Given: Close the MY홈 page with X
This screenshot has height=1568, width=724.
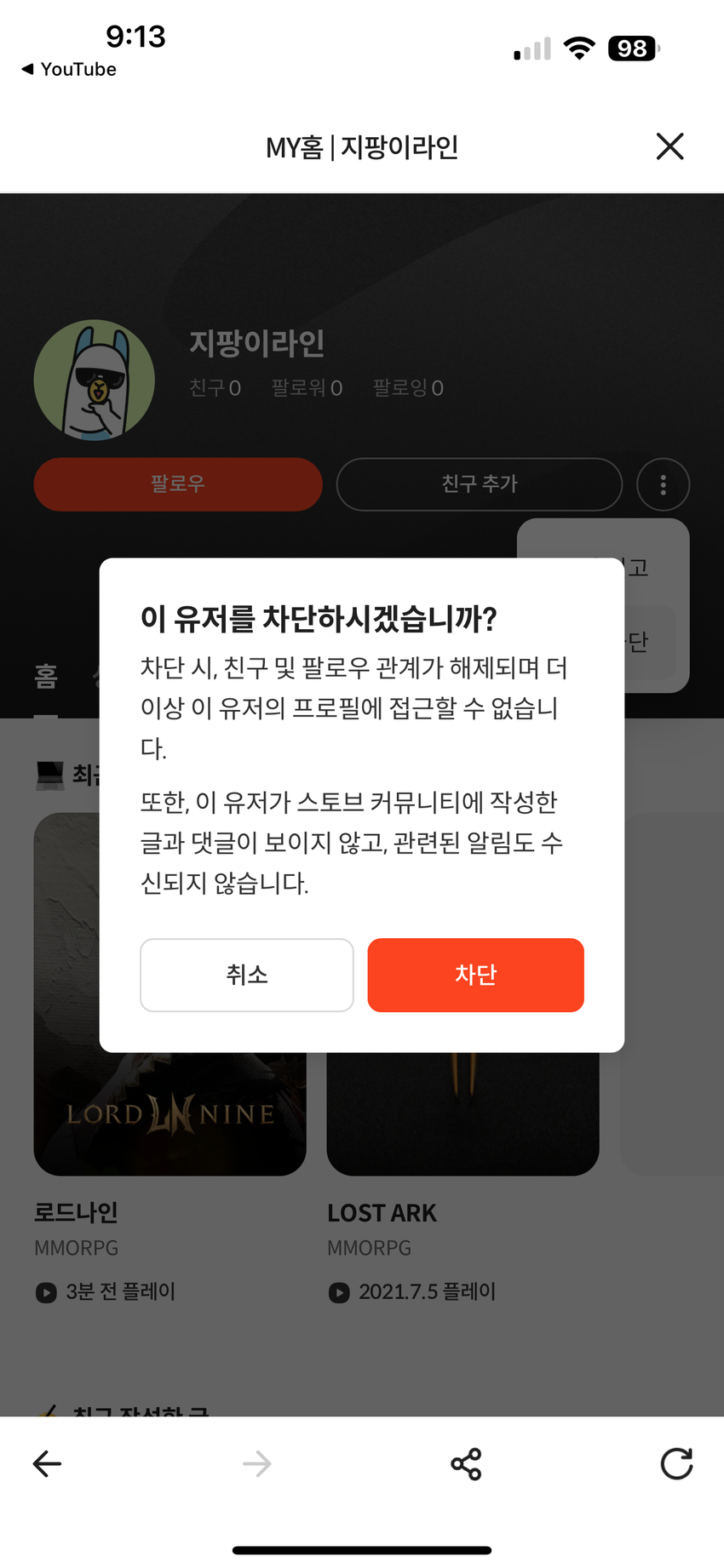Looking at the screenshot, I should (x=669, y=146).
